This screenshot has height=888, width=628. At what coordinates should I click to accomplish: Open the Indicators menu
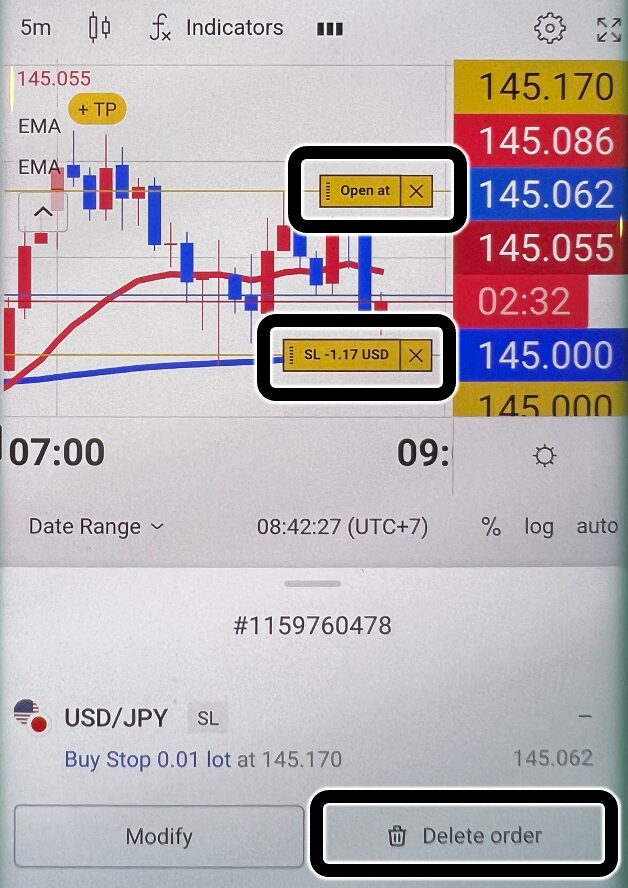tap(216, 27)
